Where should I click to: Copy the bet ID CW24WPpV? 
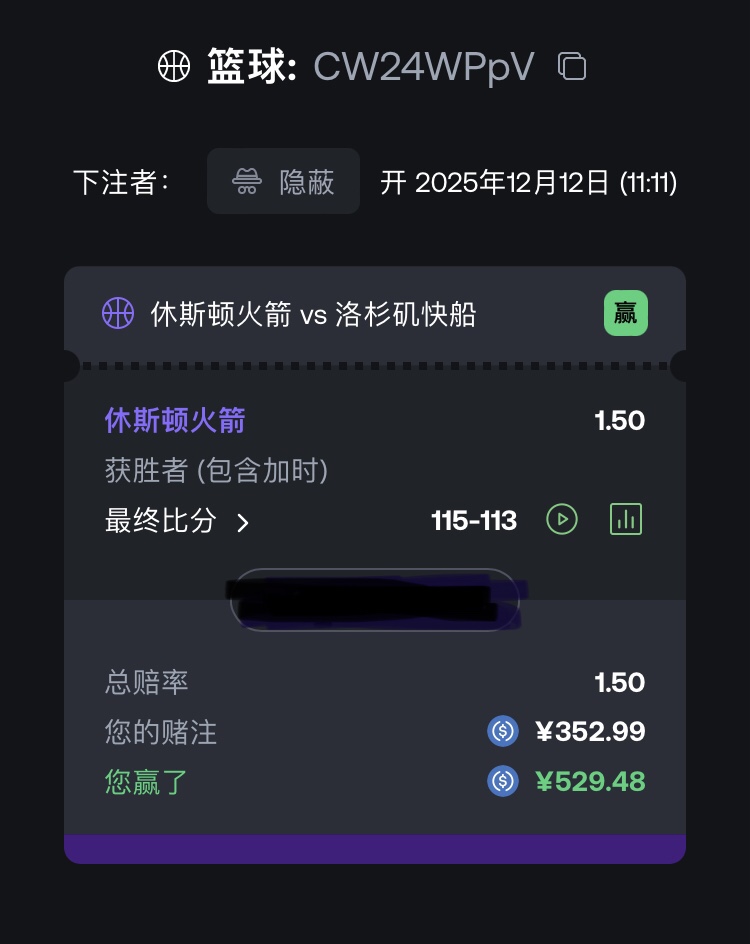(x=572, y=67)
